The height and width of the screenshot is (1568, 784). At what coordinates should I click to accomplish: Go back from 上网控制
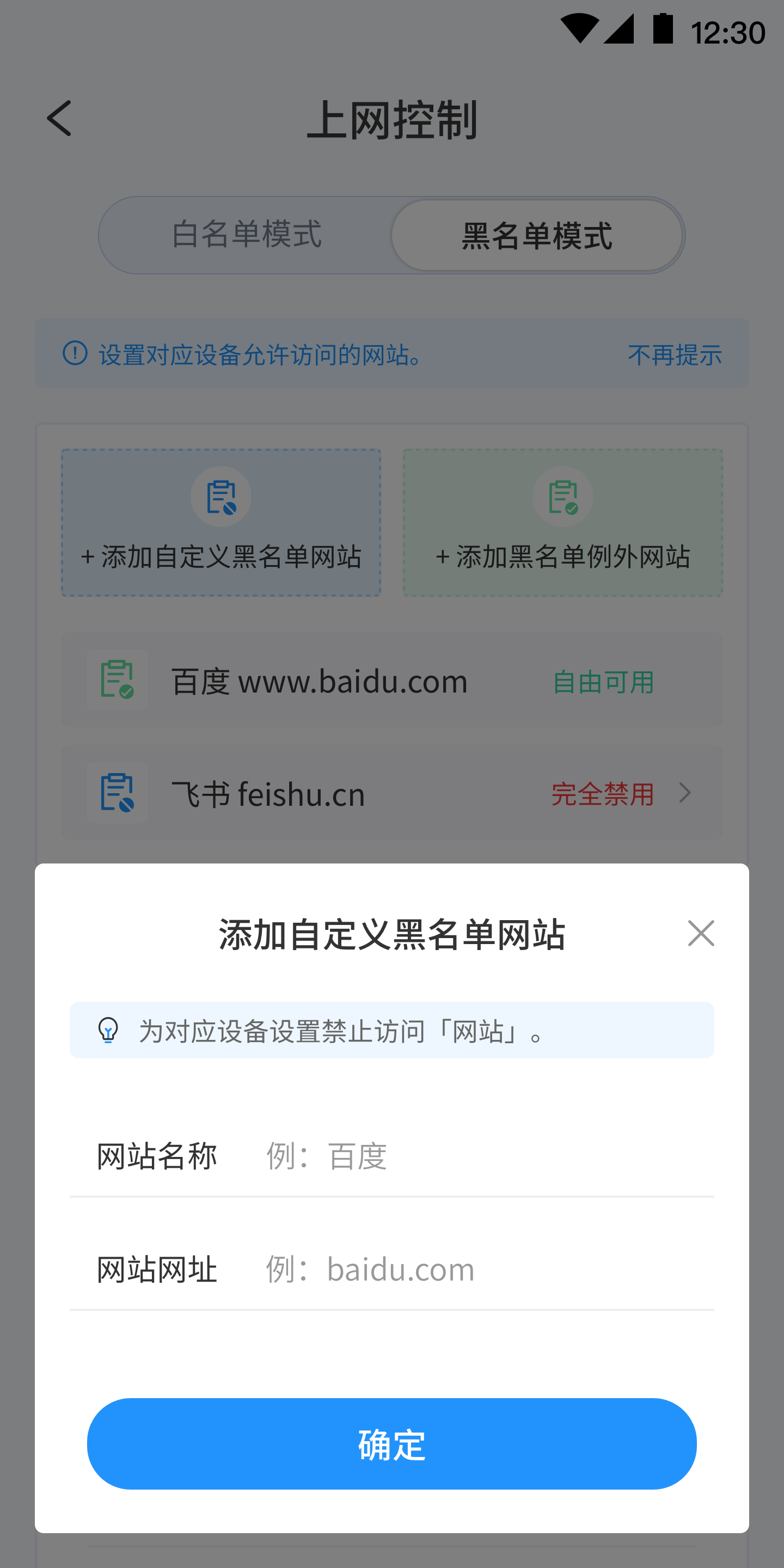point(59,119)
